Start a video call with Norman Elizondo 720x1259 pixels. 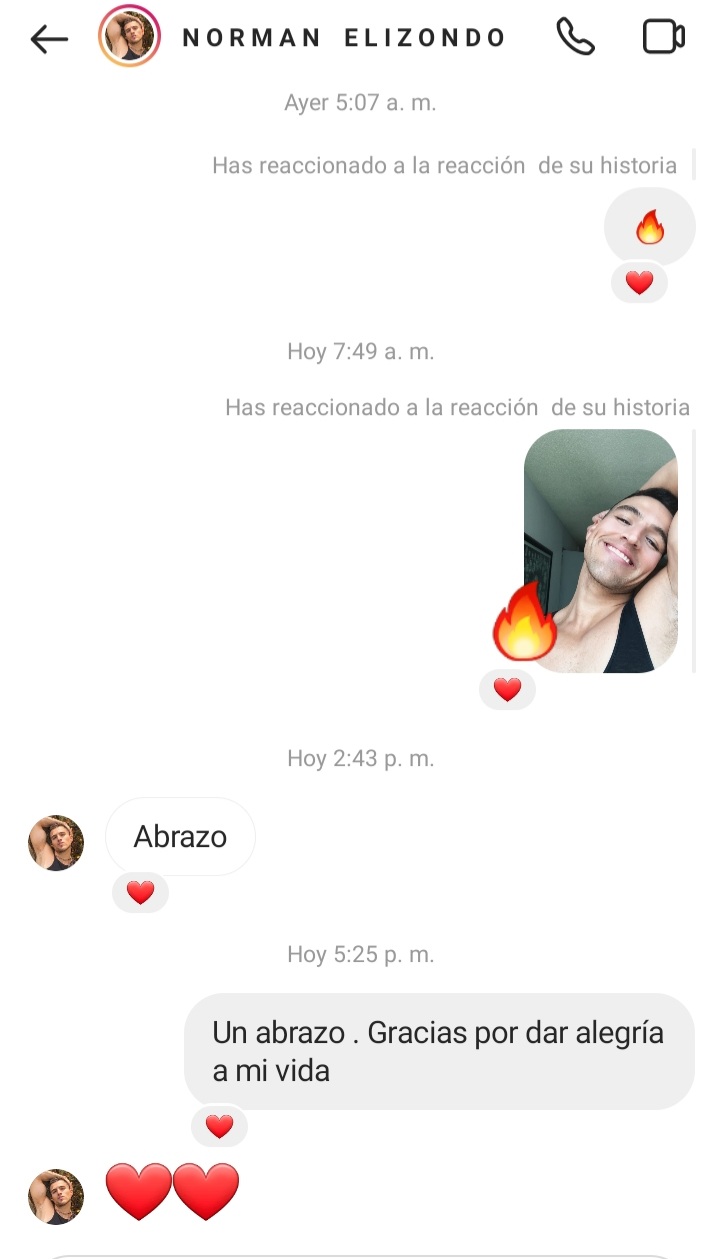663,37
